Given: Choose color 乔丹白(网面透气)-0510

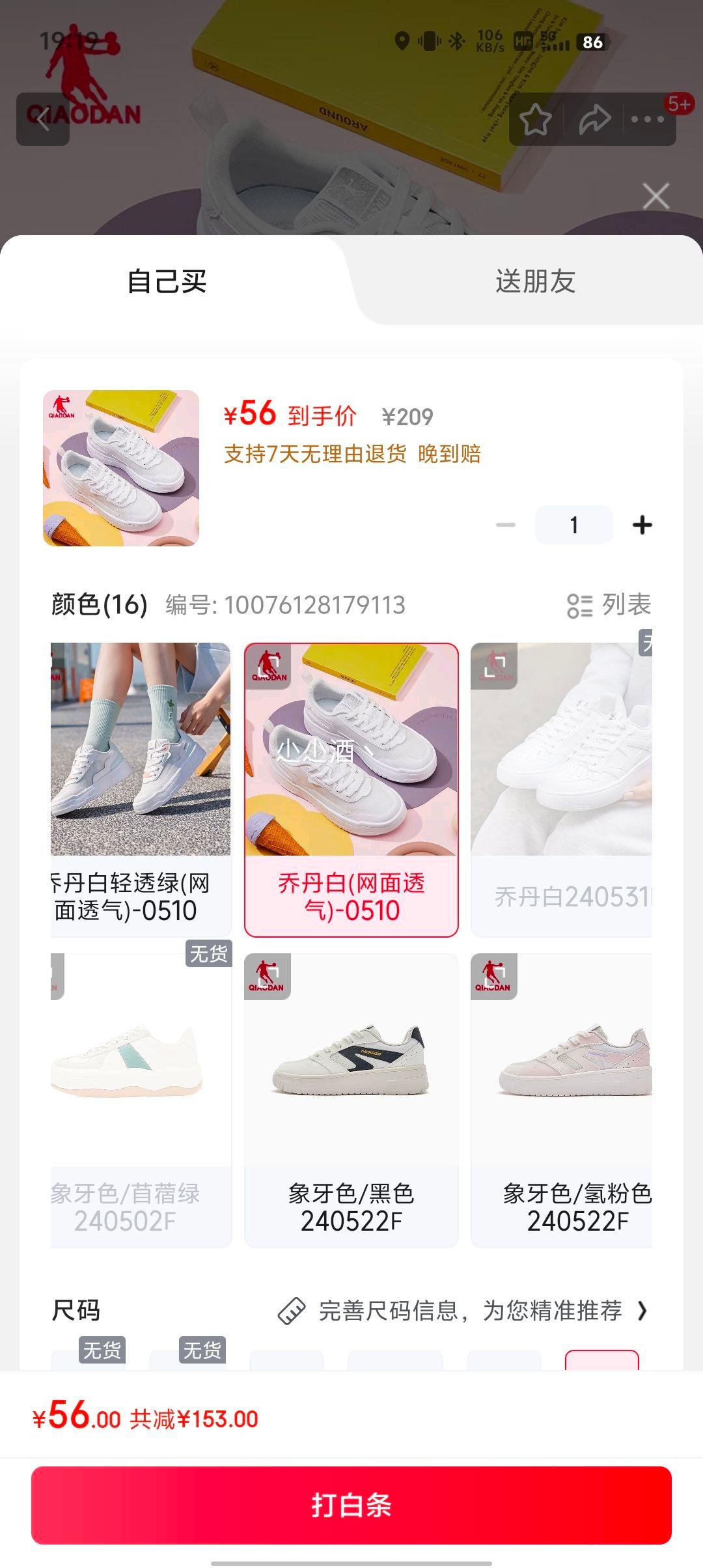Looking at the screenshot, I should (x=351, y=788).
